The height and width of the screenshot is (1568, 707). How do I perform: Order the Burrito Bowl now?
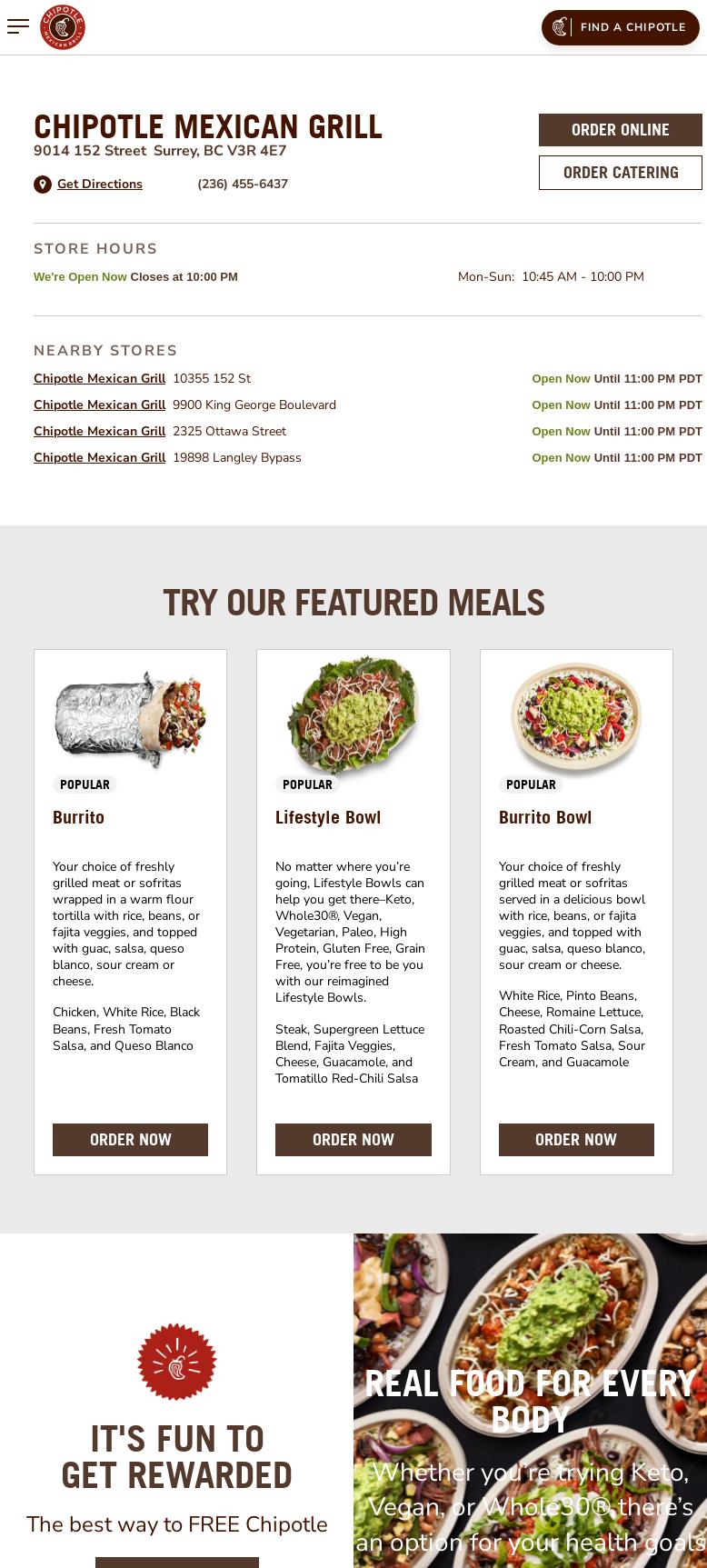pos(576,1140)
